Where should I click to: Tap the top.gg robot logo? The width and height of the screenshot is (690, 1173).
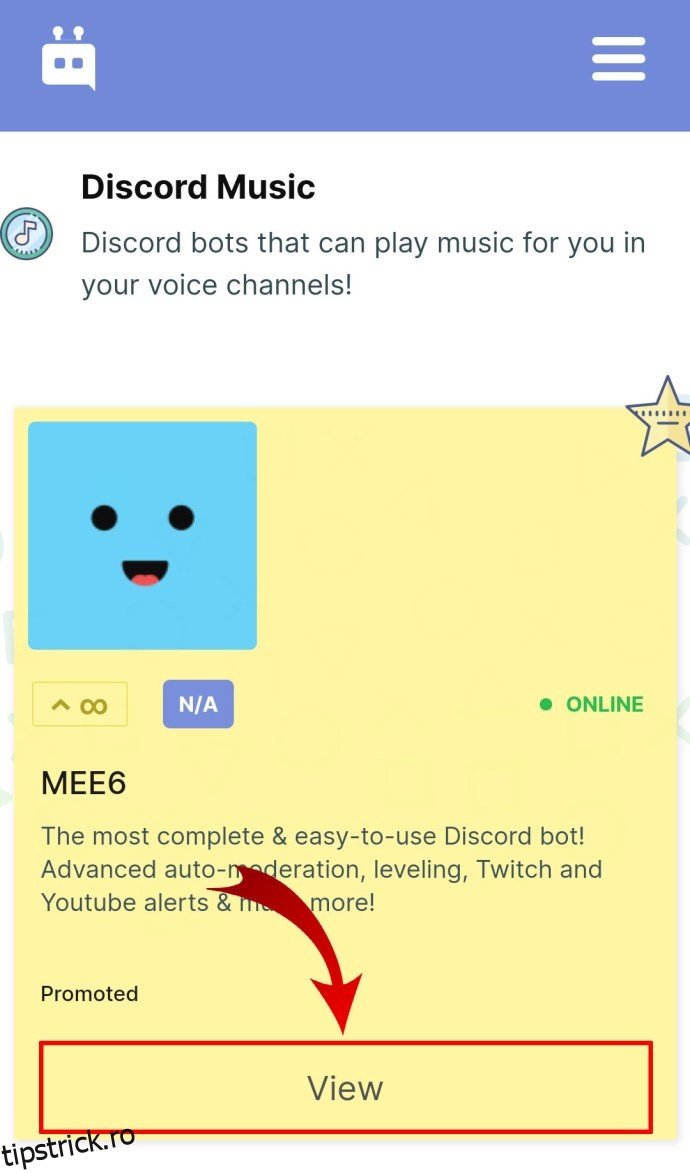click(x=68, y=59)
